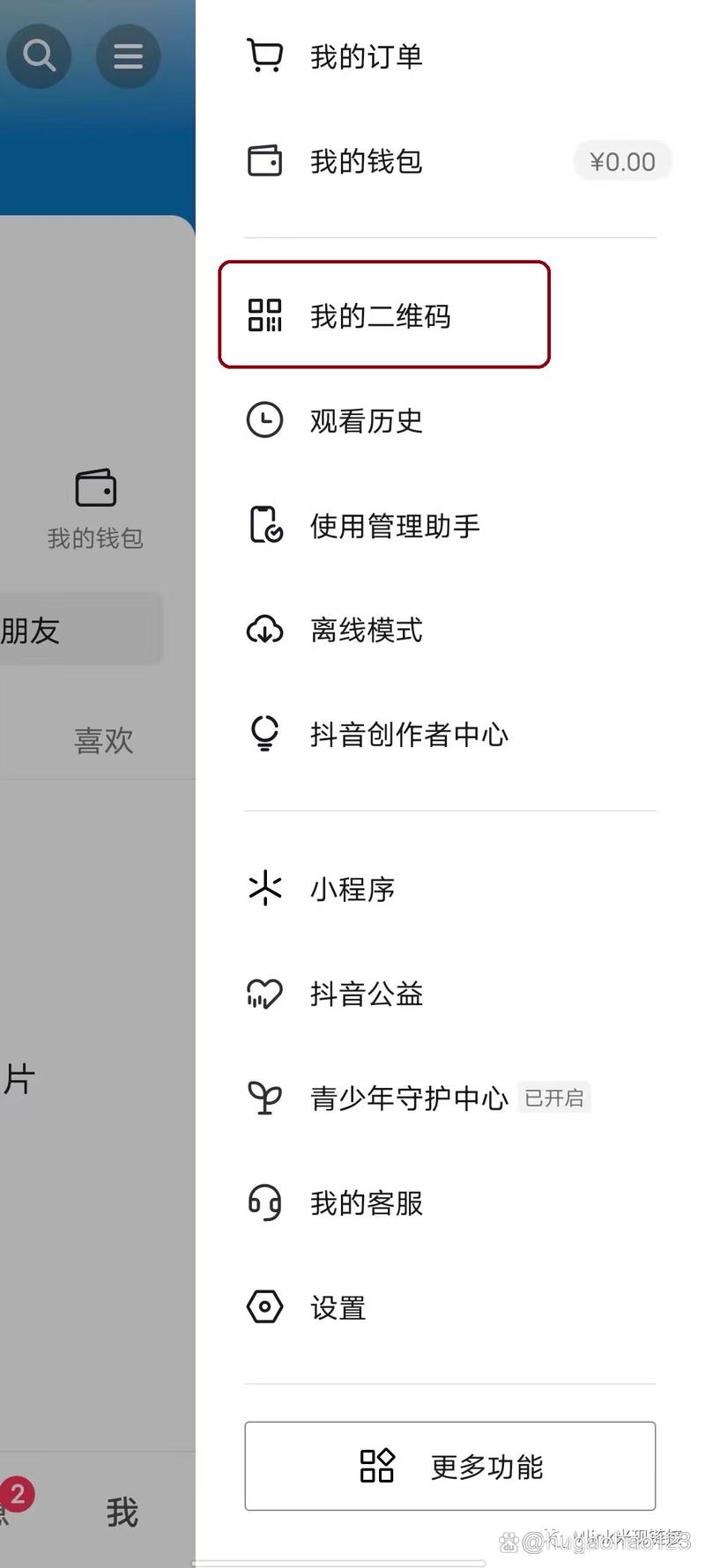Open the hamburger menu icon
The height and width of the screenshot is (1568, 705).
[x=129, y=55]
